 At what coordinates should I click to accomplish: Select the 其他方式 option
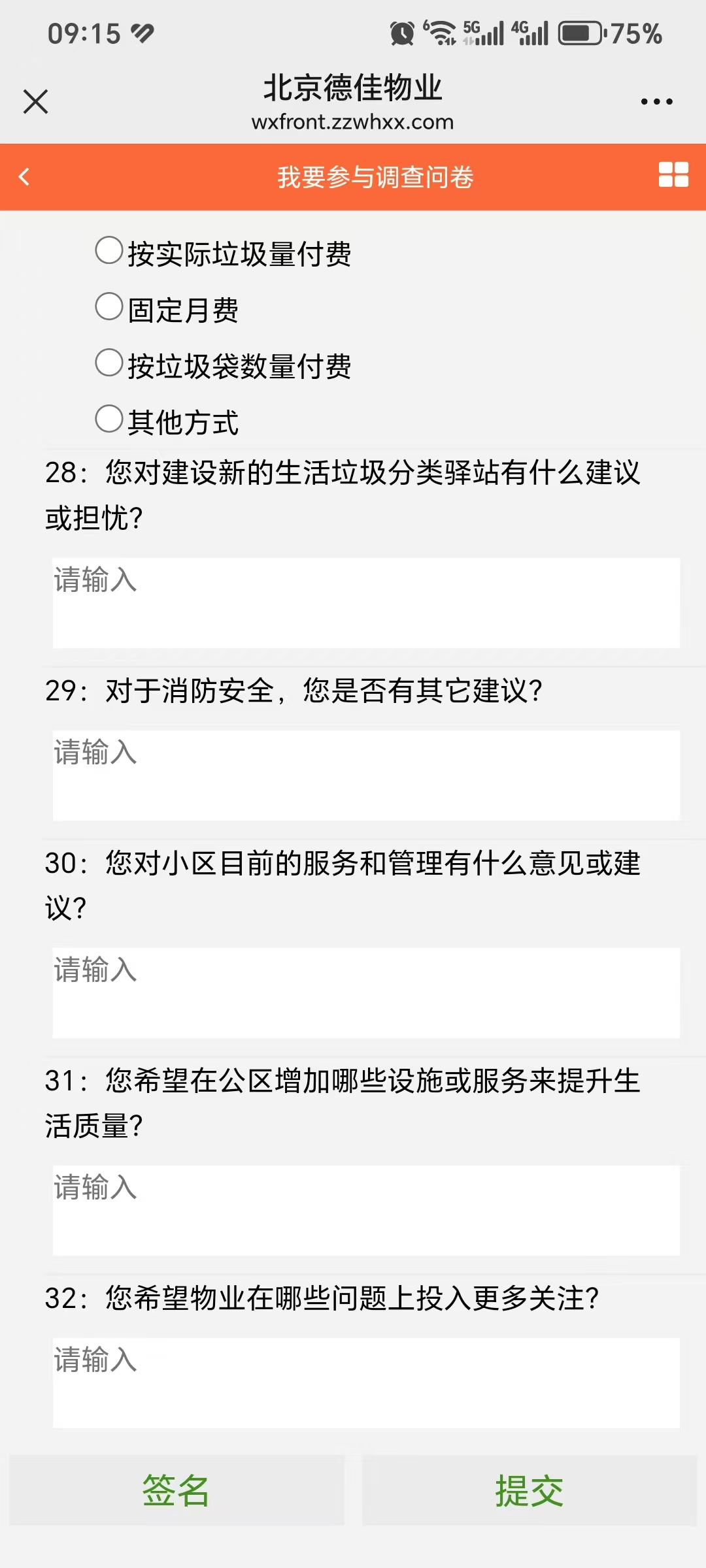109,419
